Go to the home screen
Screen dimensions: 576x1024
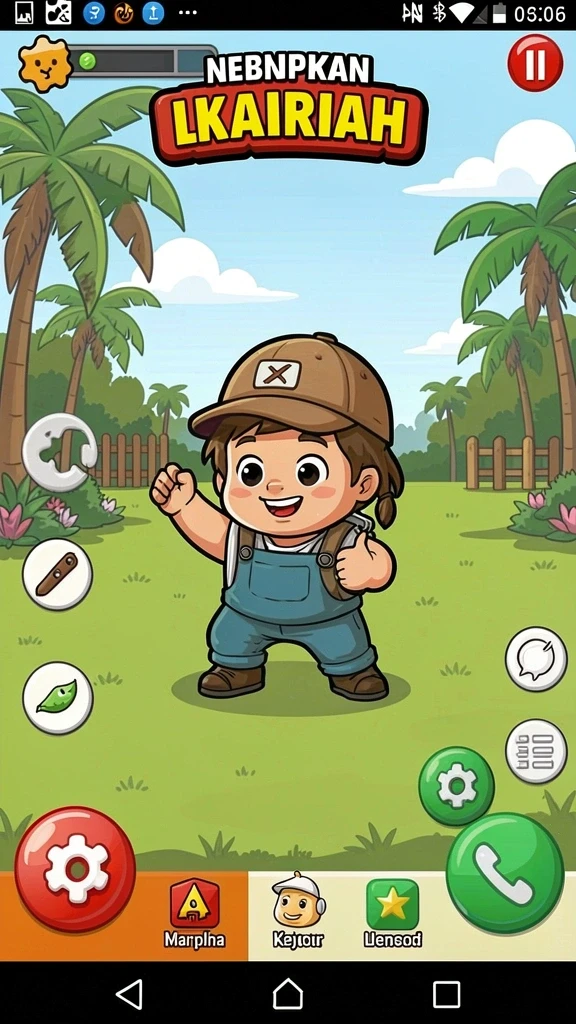click(288, 994)
